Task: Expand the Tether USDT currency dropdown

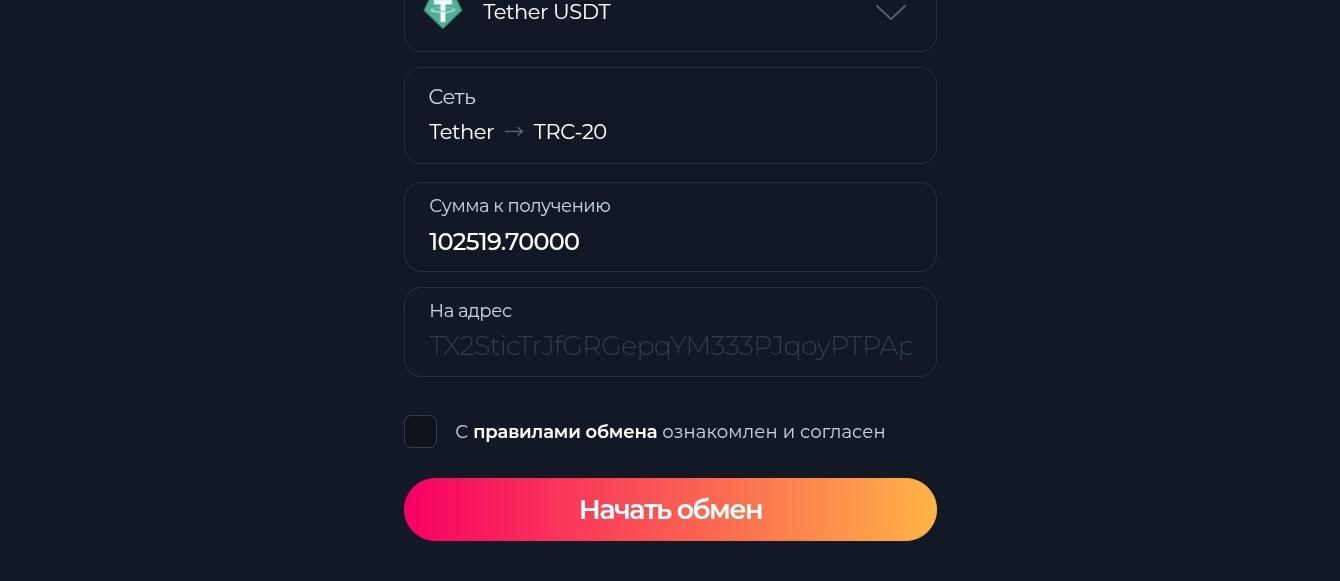Action: tap(889, 13)
